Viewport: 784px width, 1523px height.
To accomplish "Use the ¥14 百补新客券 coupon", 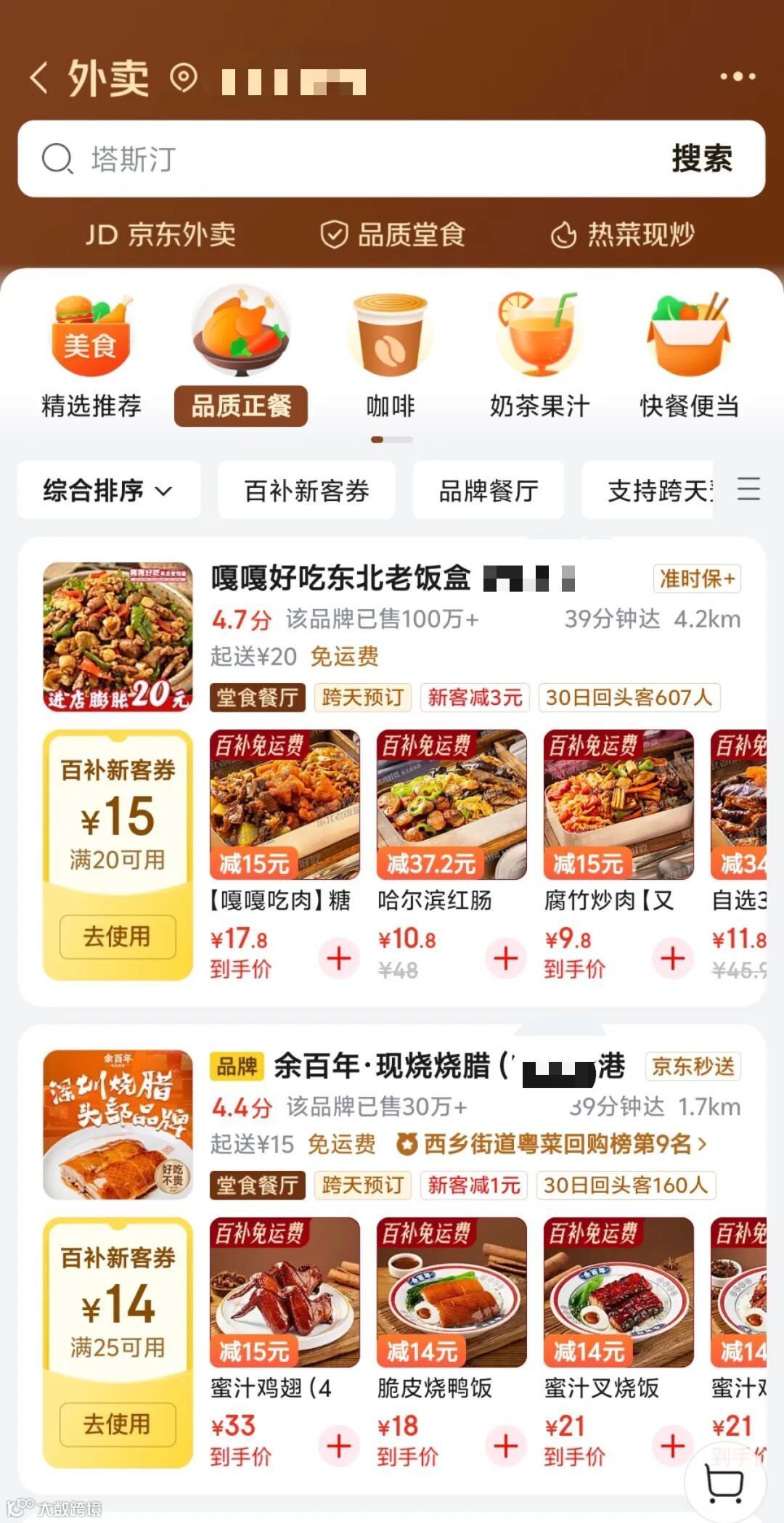I will [x=118, y=1424].
